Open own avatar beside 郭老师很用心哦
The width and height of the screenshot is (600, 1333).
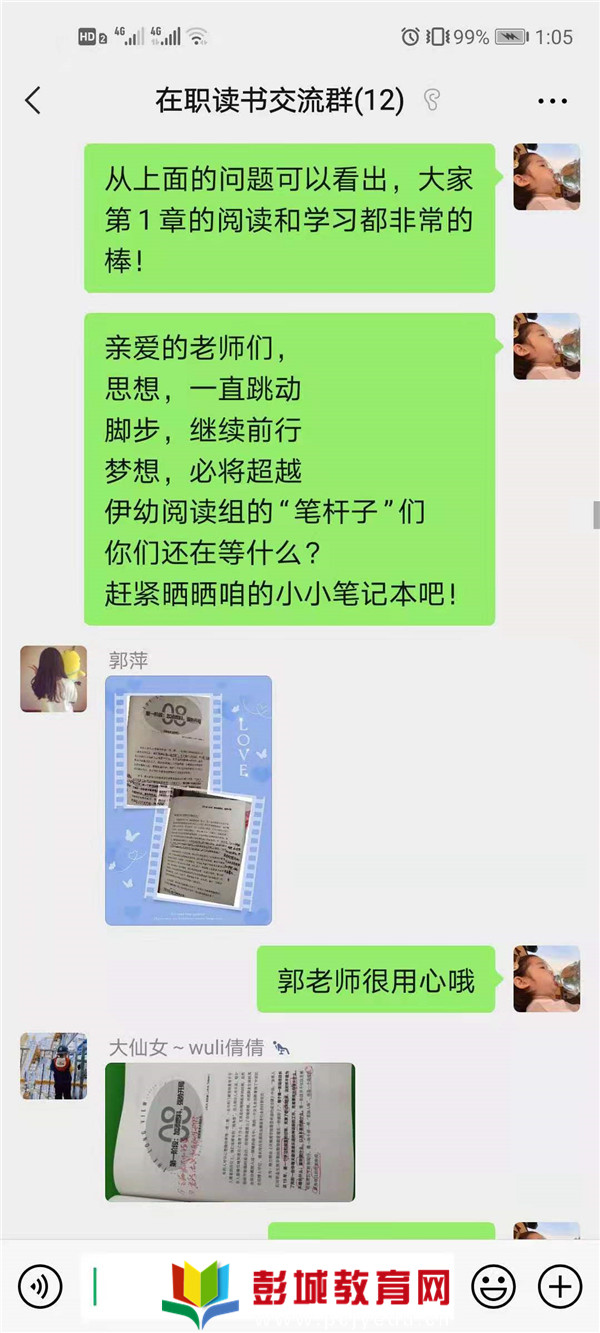[546, 979]
